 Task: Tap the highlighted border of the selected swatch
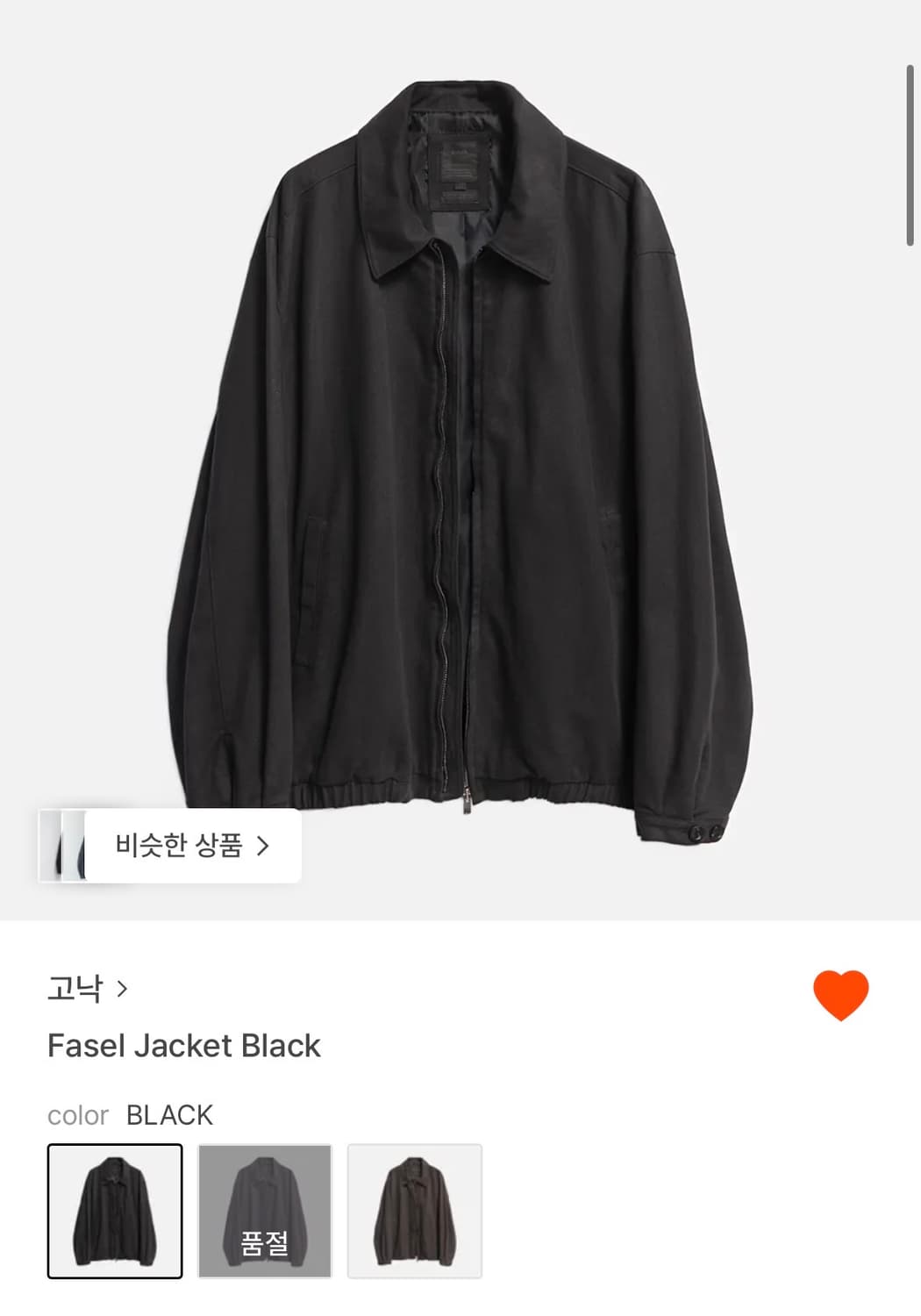point(115,1145)
